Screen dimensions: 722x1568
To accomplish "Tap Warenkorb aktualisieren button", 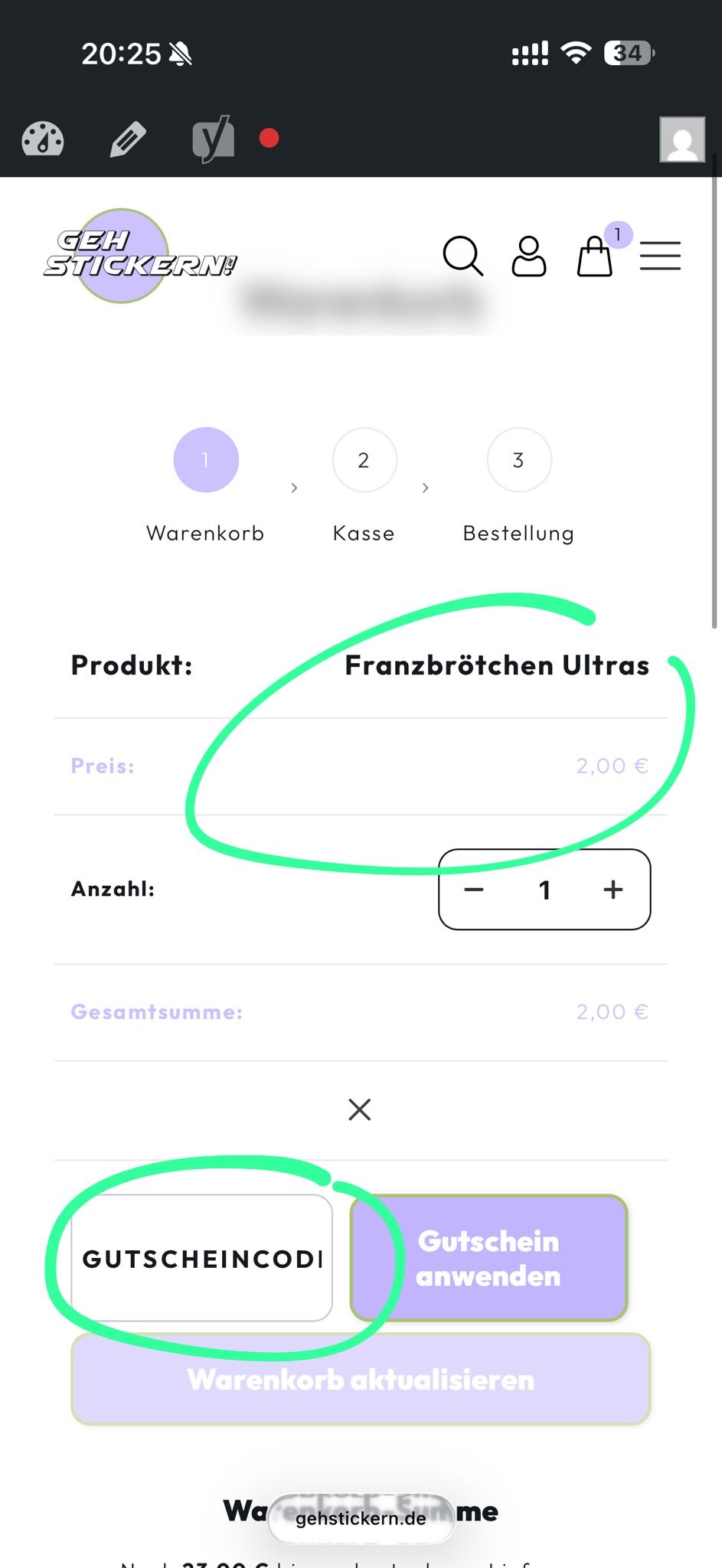I will (361, 1379).
